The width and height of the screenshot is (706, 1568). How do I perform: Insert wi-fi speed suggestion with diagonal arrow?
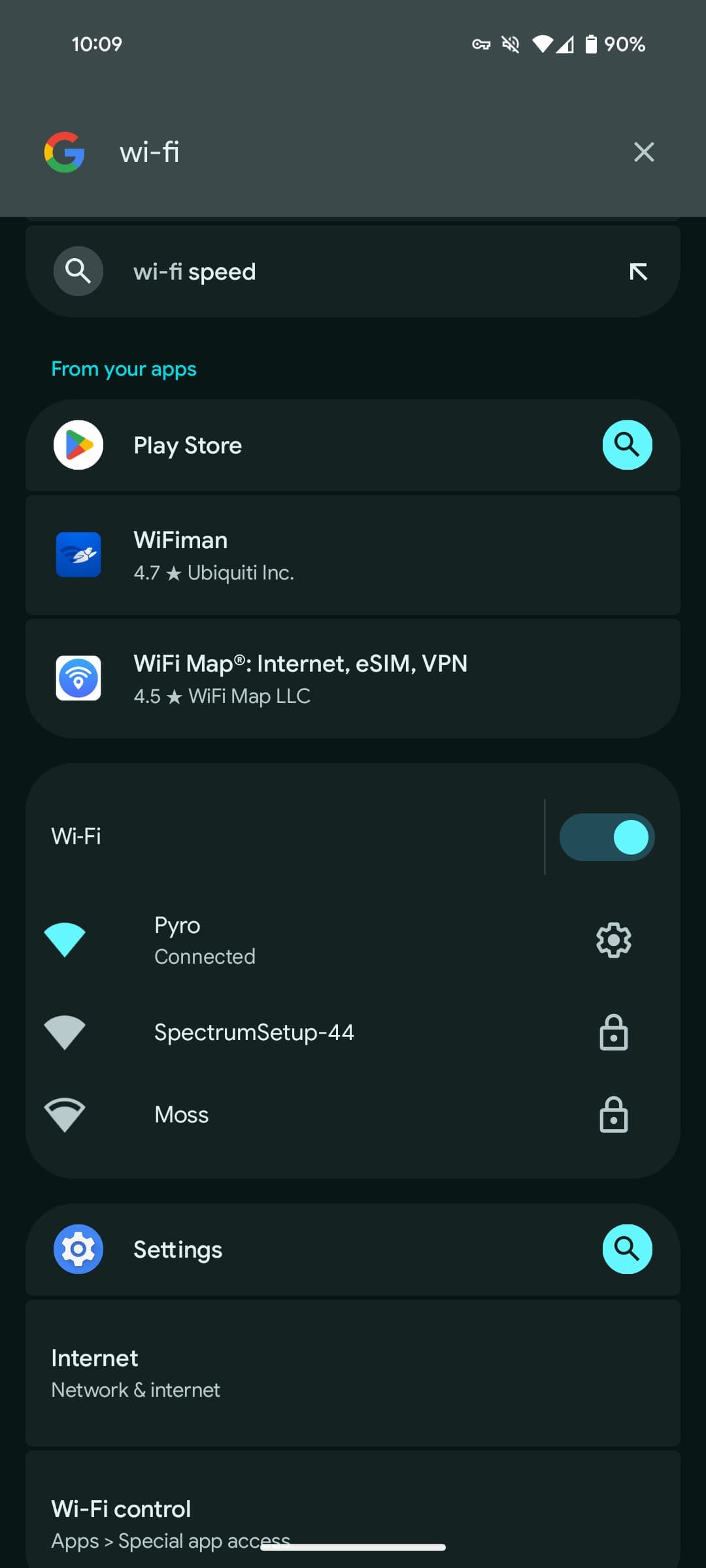(639, 270)
